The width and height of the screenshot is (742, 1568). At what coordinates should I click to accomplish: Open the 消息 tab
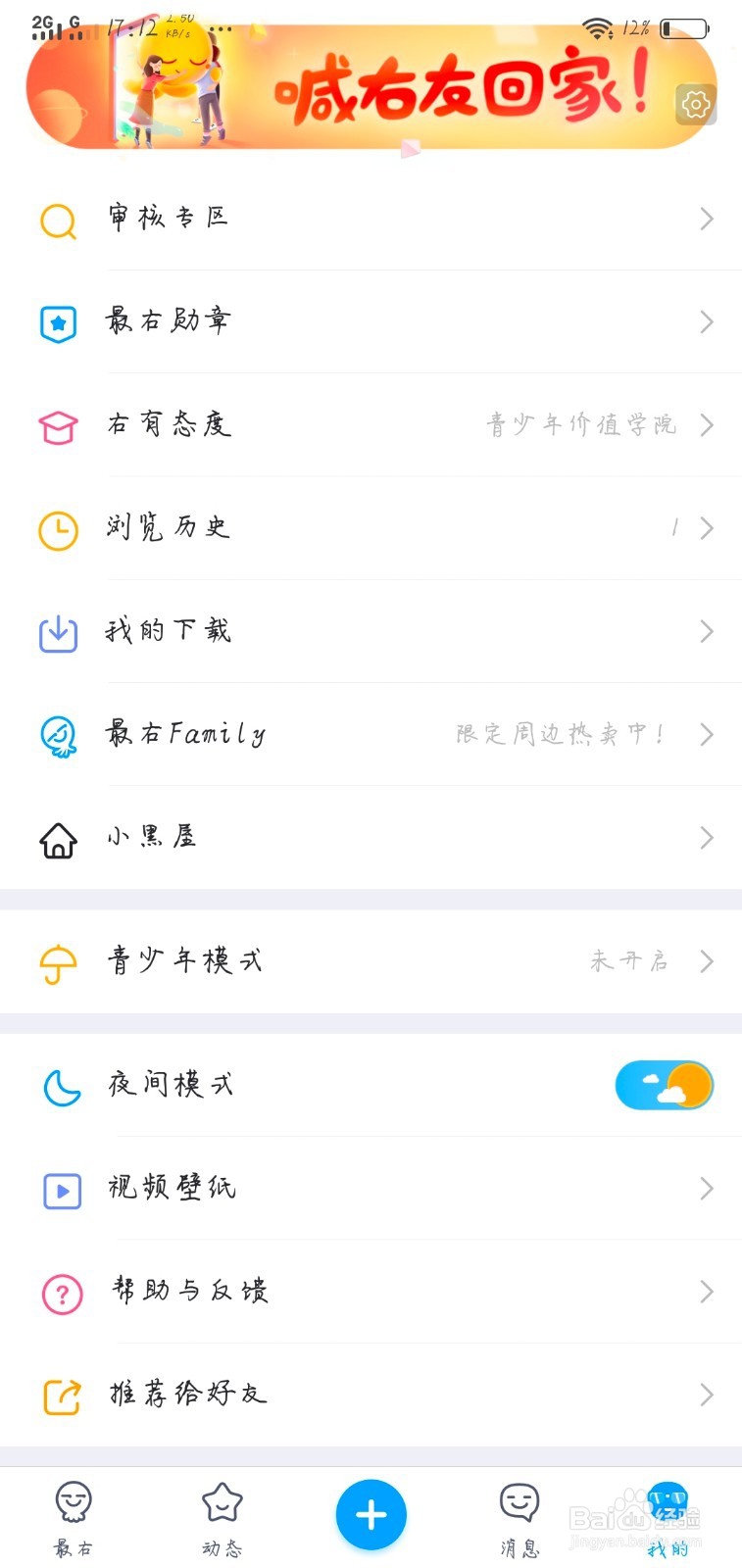coord(519,1514)
